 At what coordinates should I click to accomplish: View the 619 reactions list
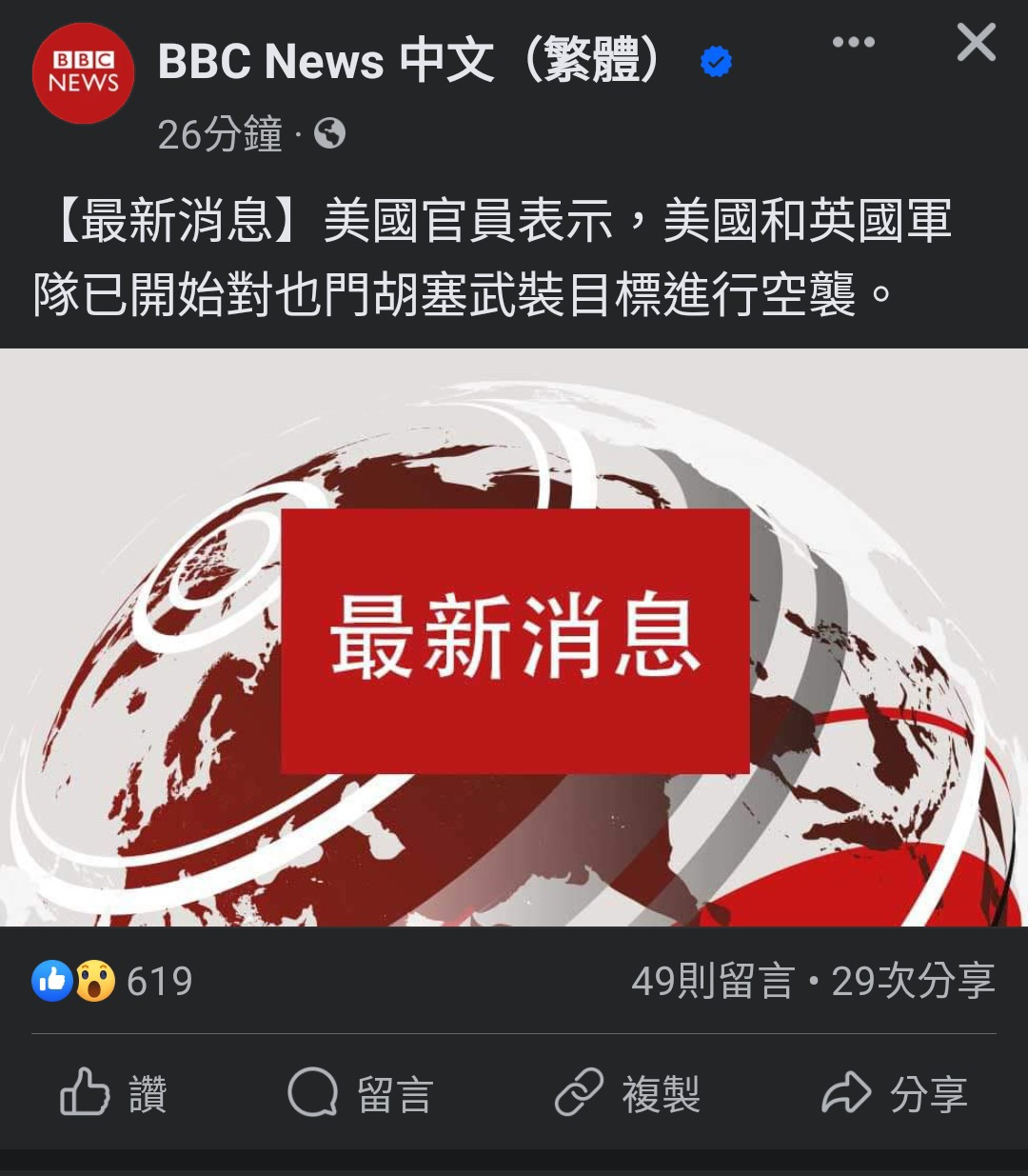coord(114,981)
